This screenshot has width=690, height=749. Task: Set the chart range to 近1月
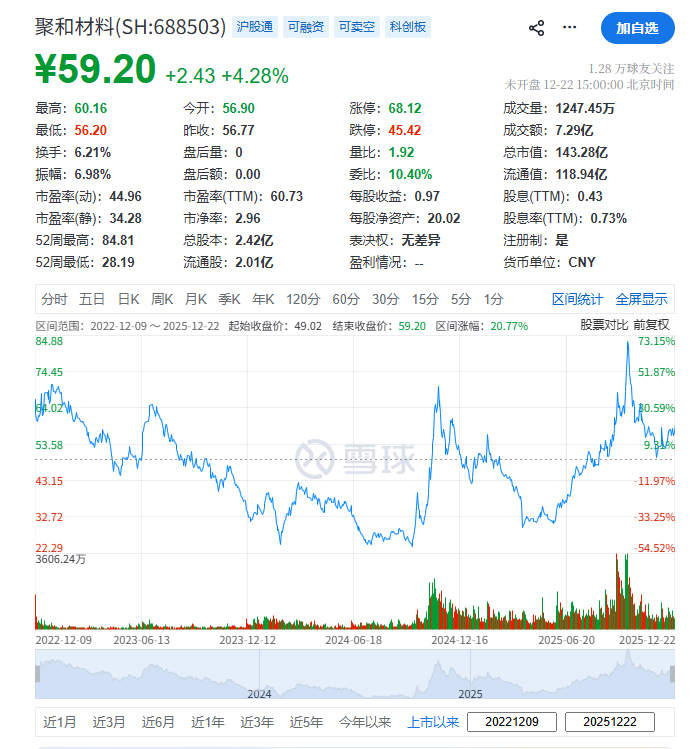click(60, 722)
